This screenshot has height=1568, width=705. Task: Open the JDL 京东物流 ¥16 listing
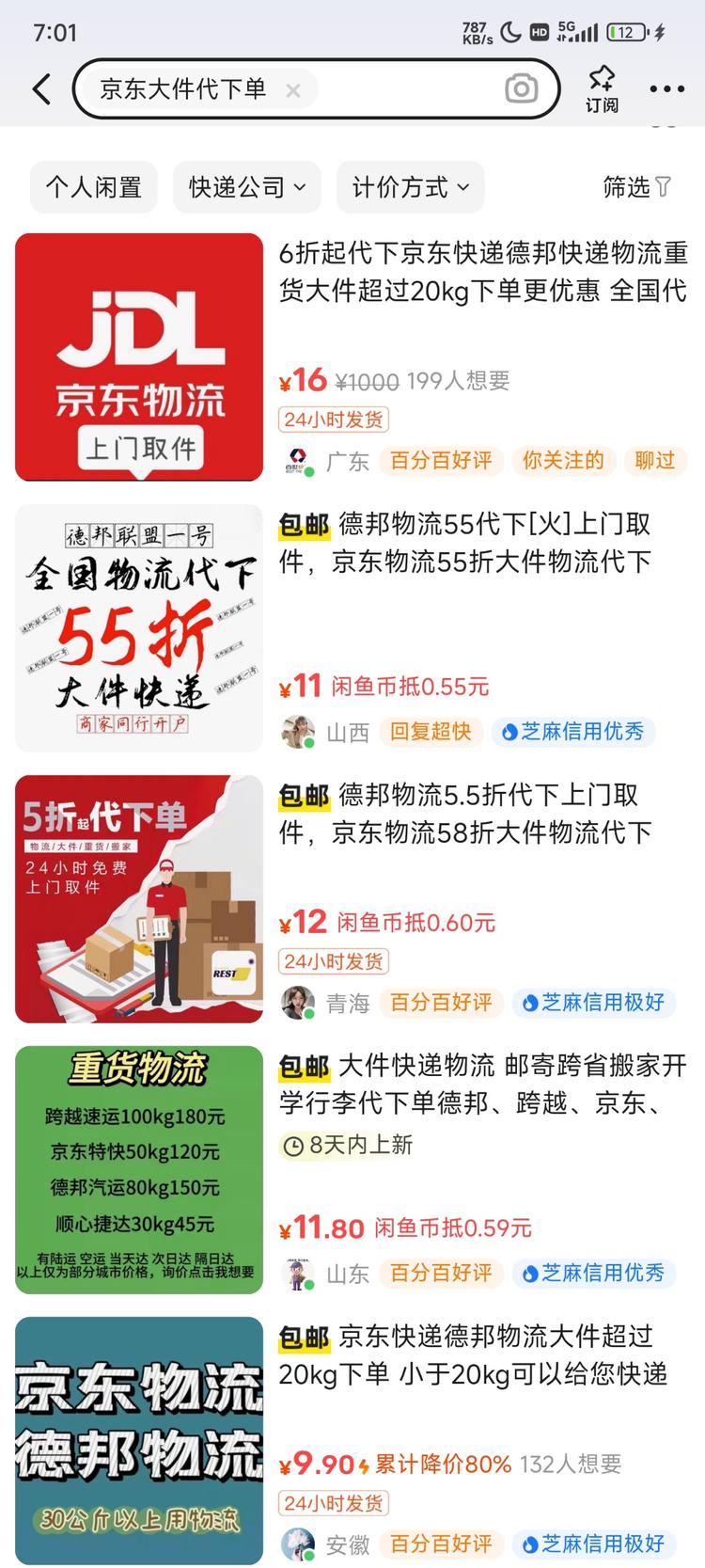coord(482,273)
